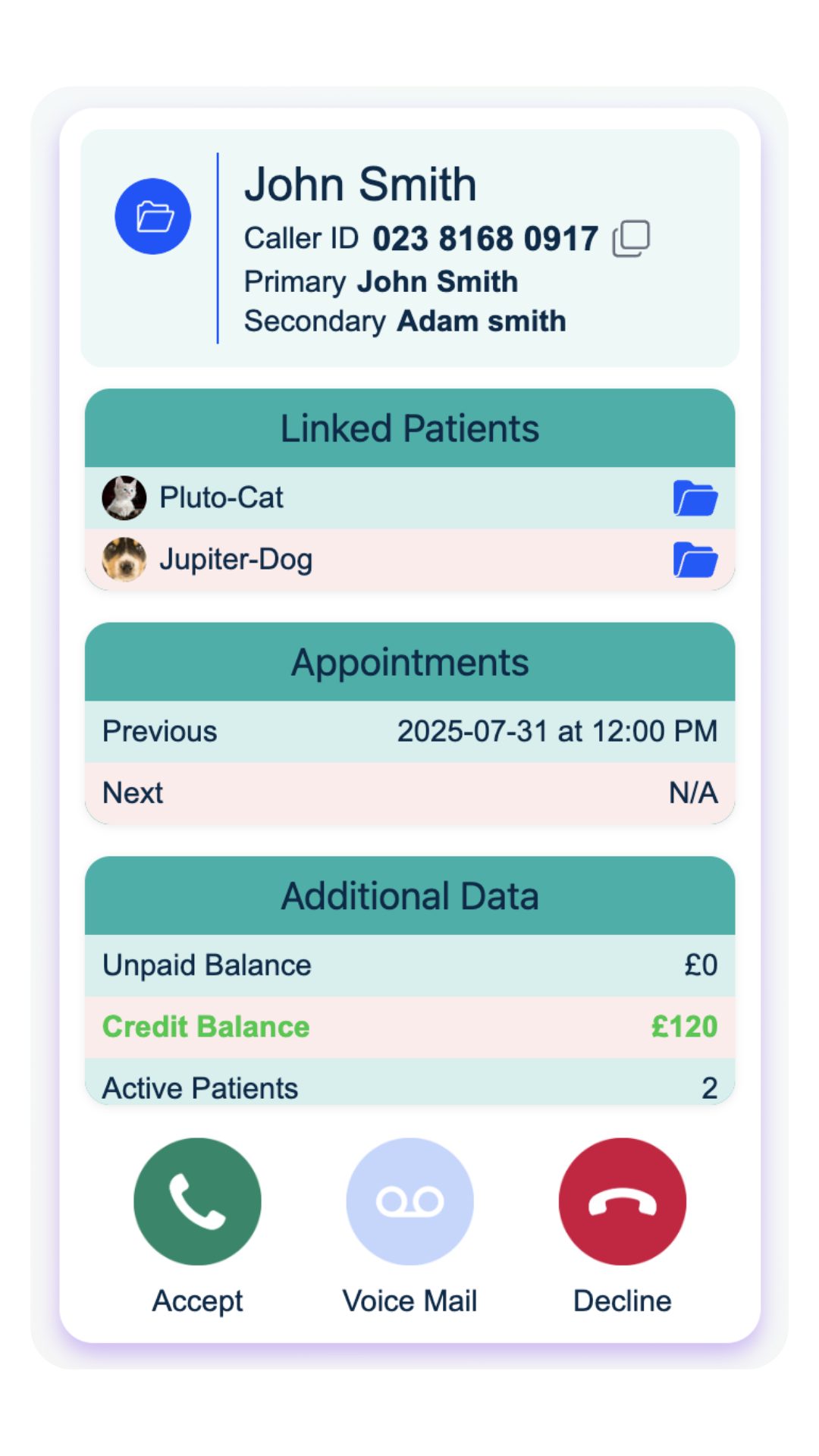Copy the caller ID number

click(x=631, y=239)
